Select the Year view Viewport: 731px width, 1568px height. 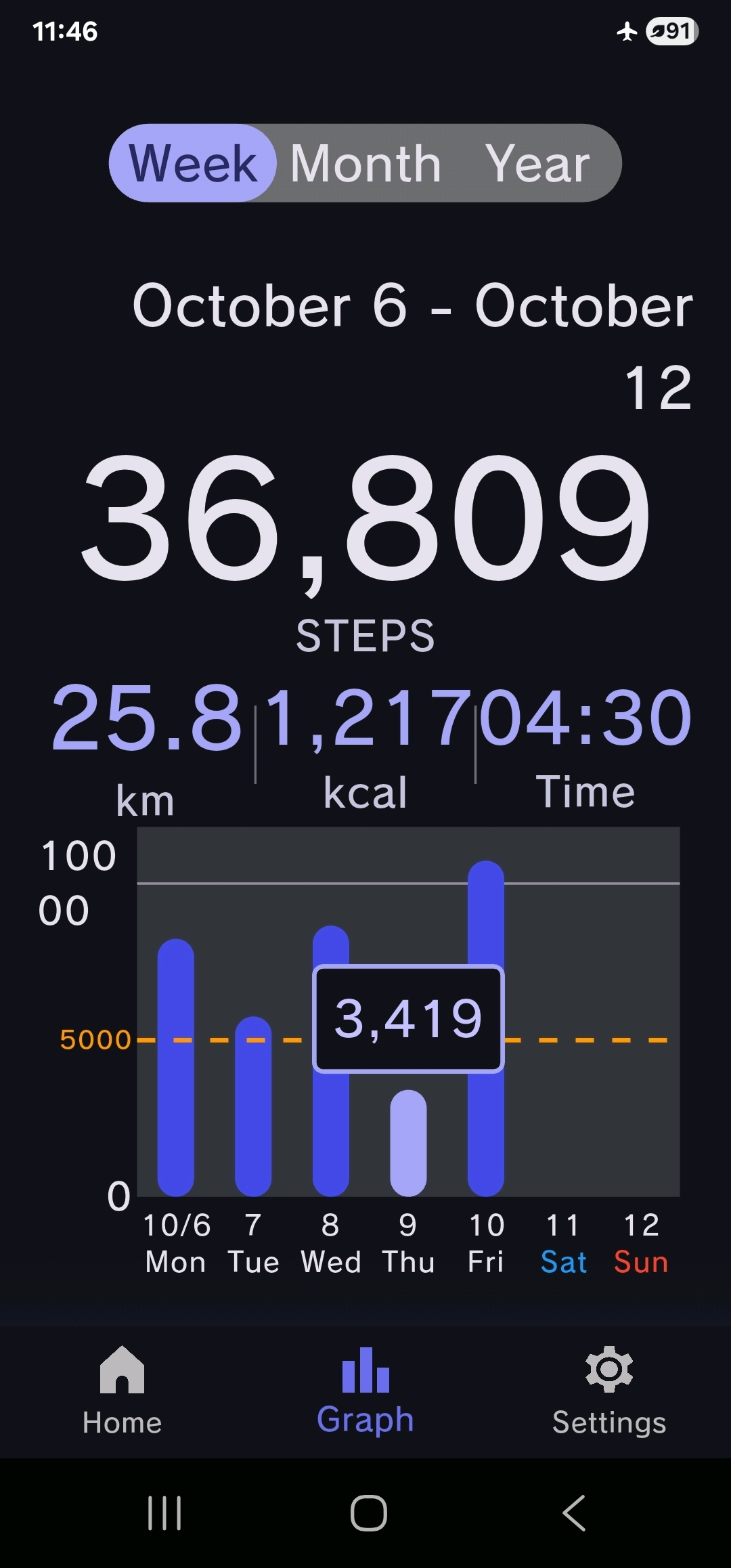click(x=537, y=163)
